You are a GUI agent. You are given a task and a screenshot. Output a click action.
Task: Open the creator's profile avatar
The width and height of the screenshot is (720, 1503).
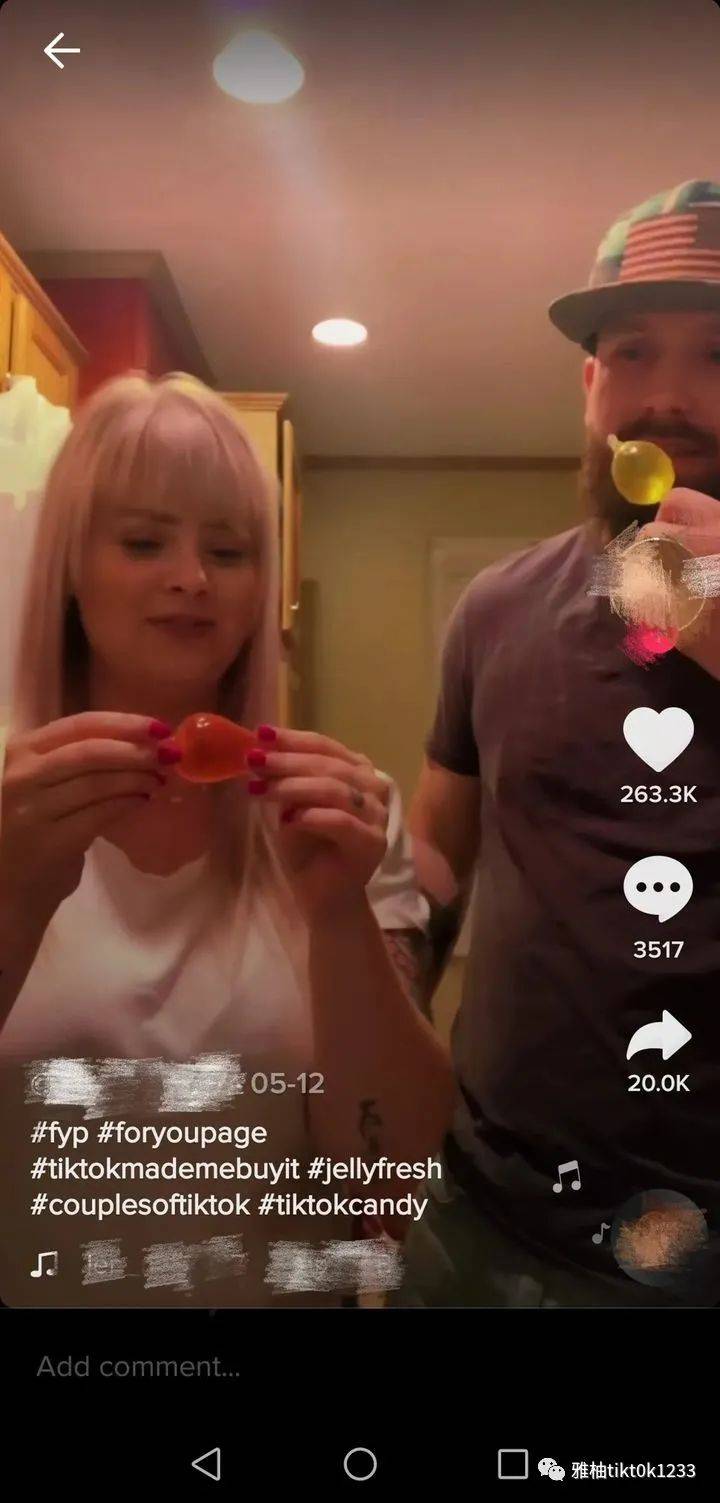(x=652, y=580)
